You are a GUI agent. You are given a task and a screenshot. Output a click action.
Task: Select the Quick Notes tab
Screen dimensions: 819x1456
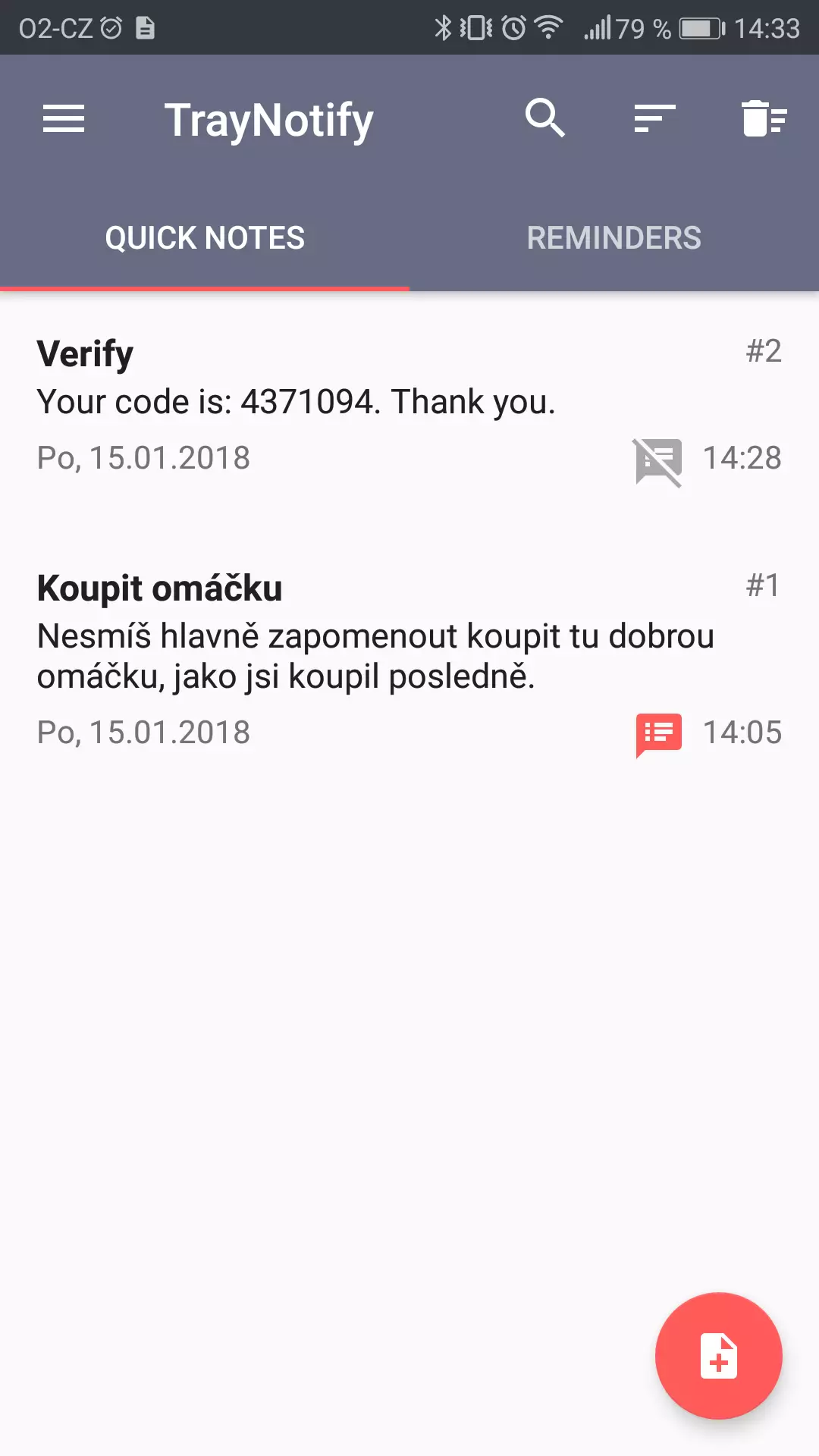[205, 238]
